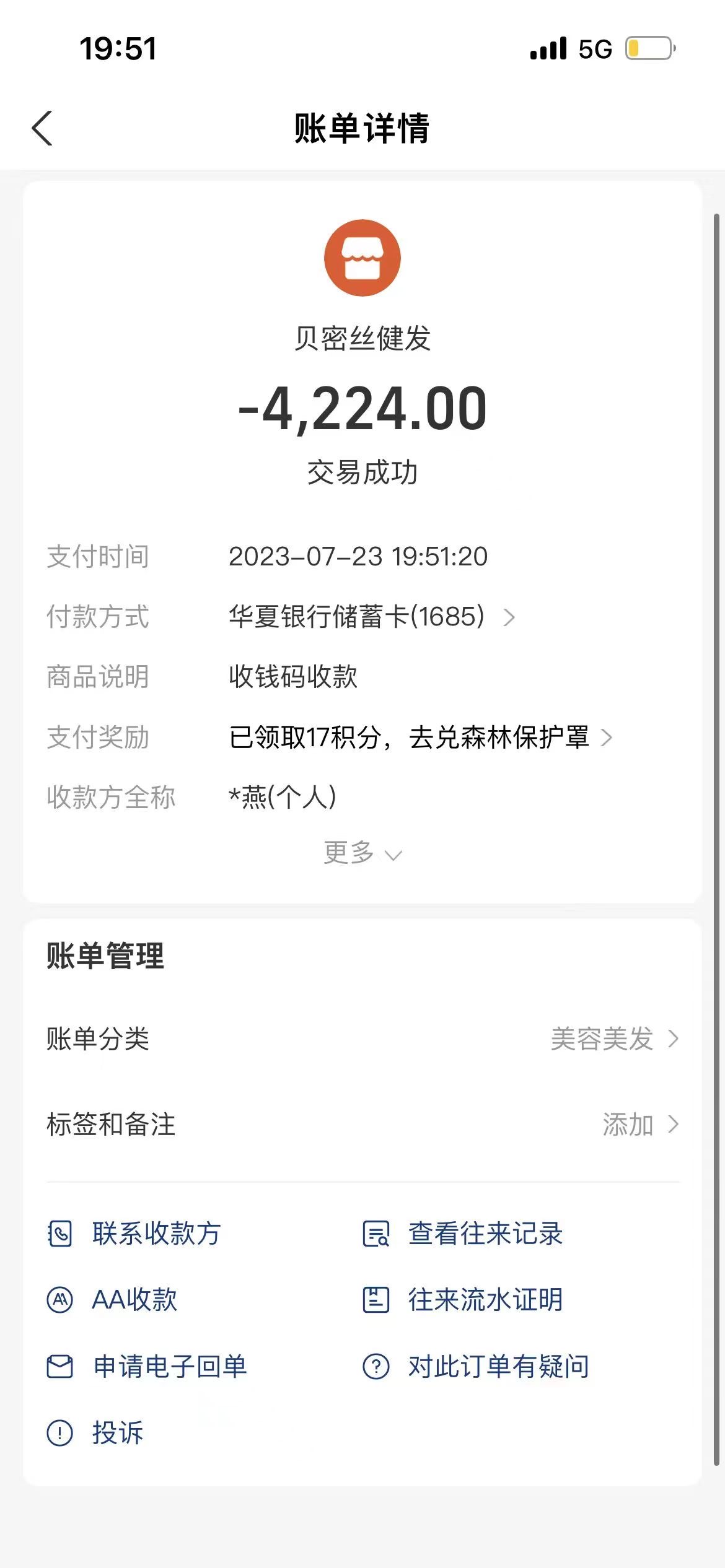Select 申请电子回单
Screen dimensions: 725x1568
point(147,1366)
